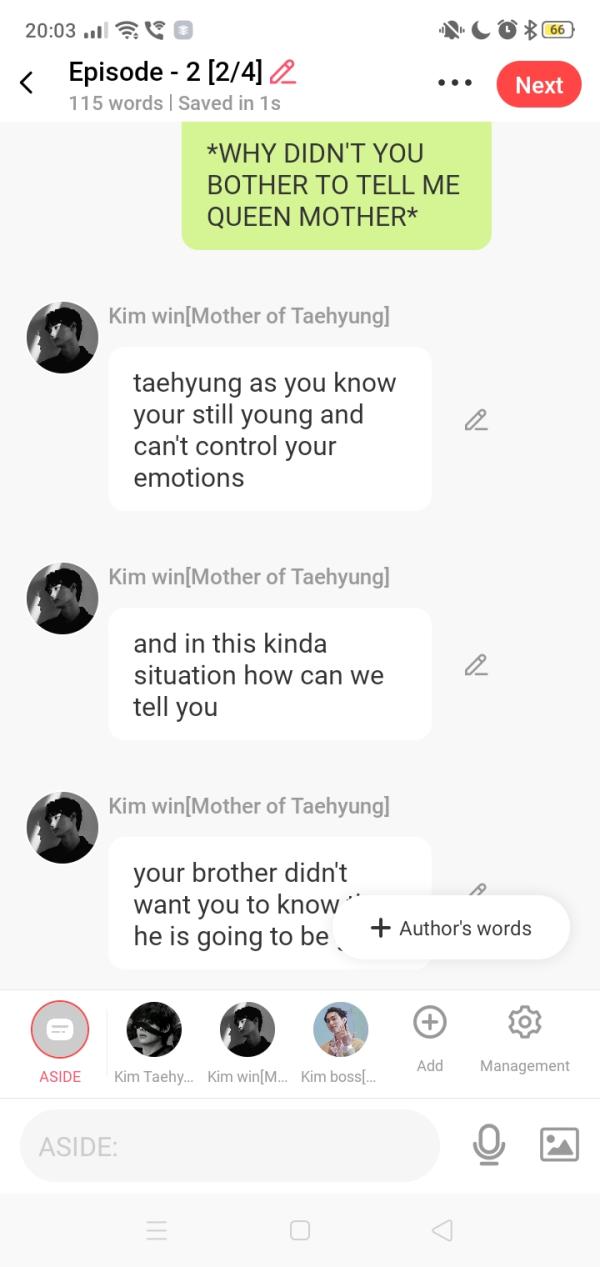Insert an image into the story

(x=559, y=1145)
